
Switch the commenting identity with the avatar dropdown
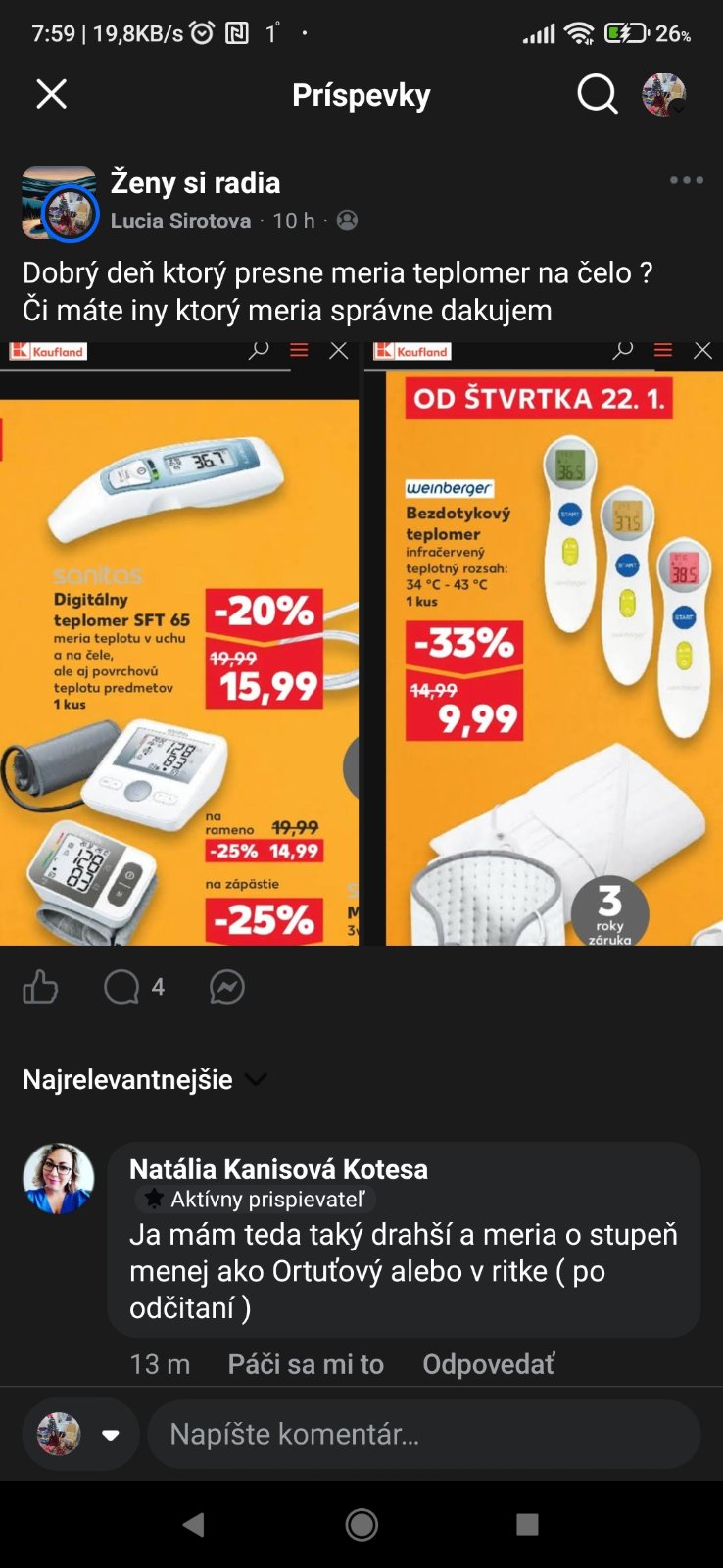[80, 1435]
